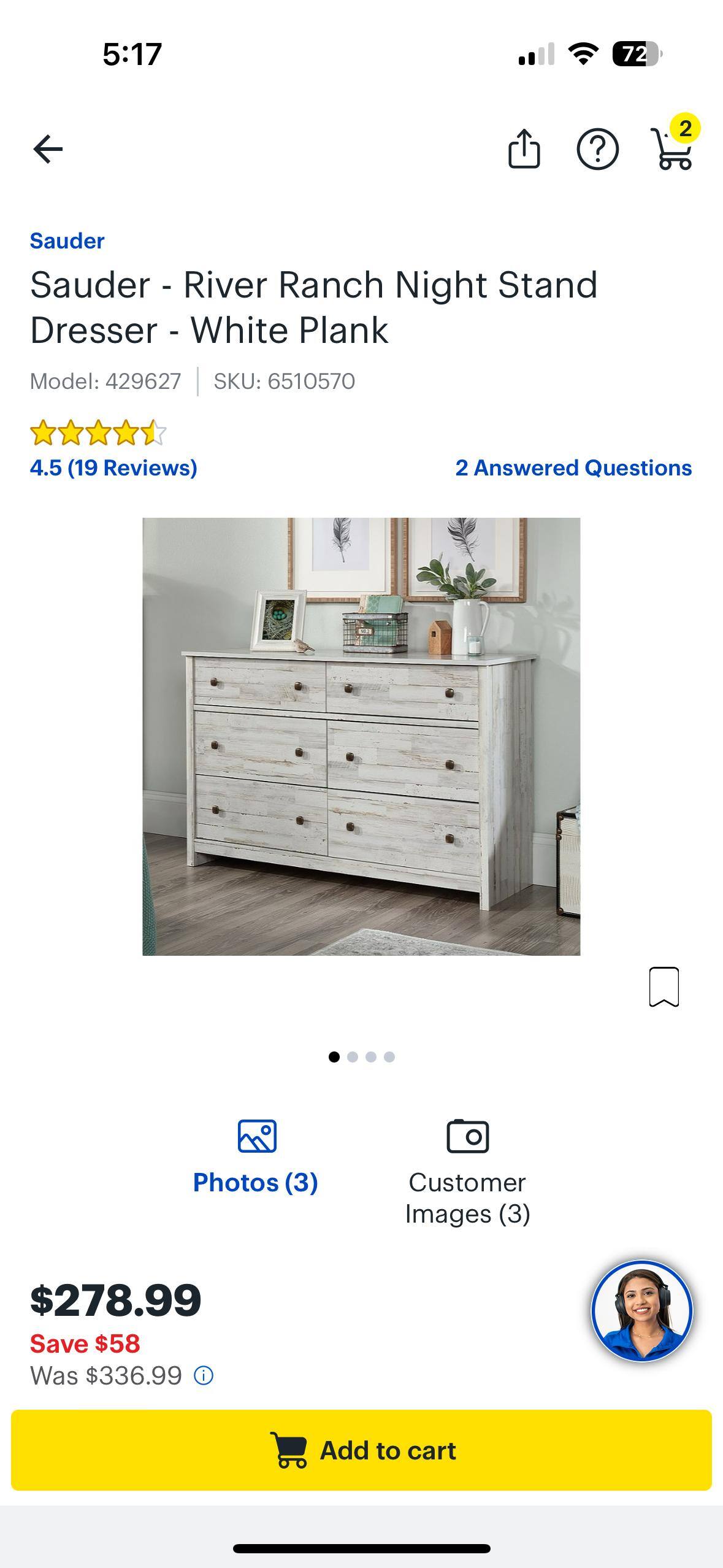Go back with the back arrow

(48, 149)
